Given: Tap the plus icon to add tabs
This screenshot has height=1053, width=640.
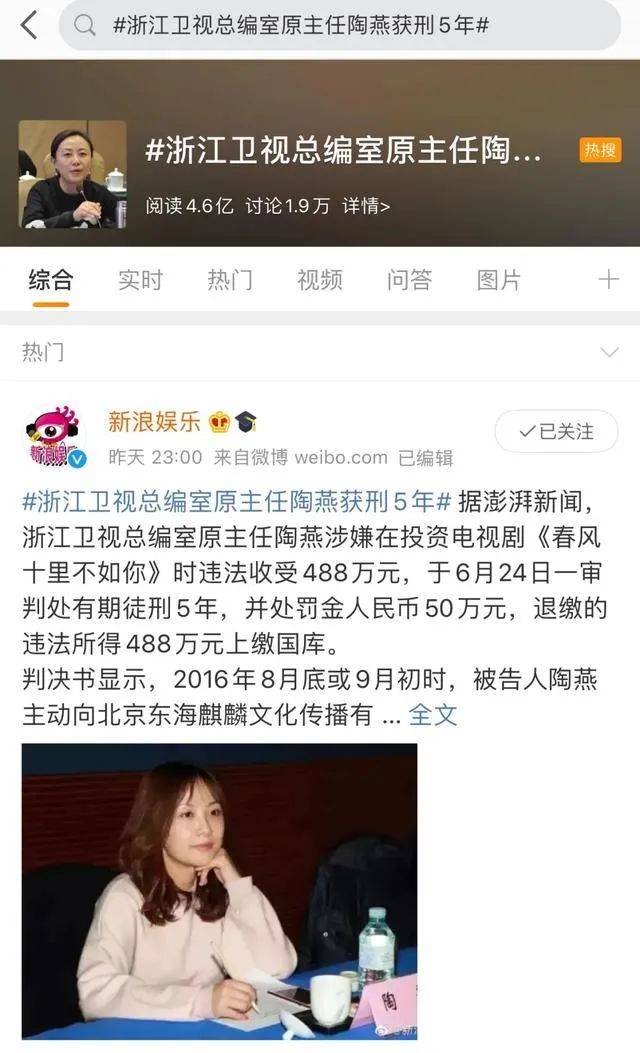Looking at the screenshot, I should click(608, 280).
